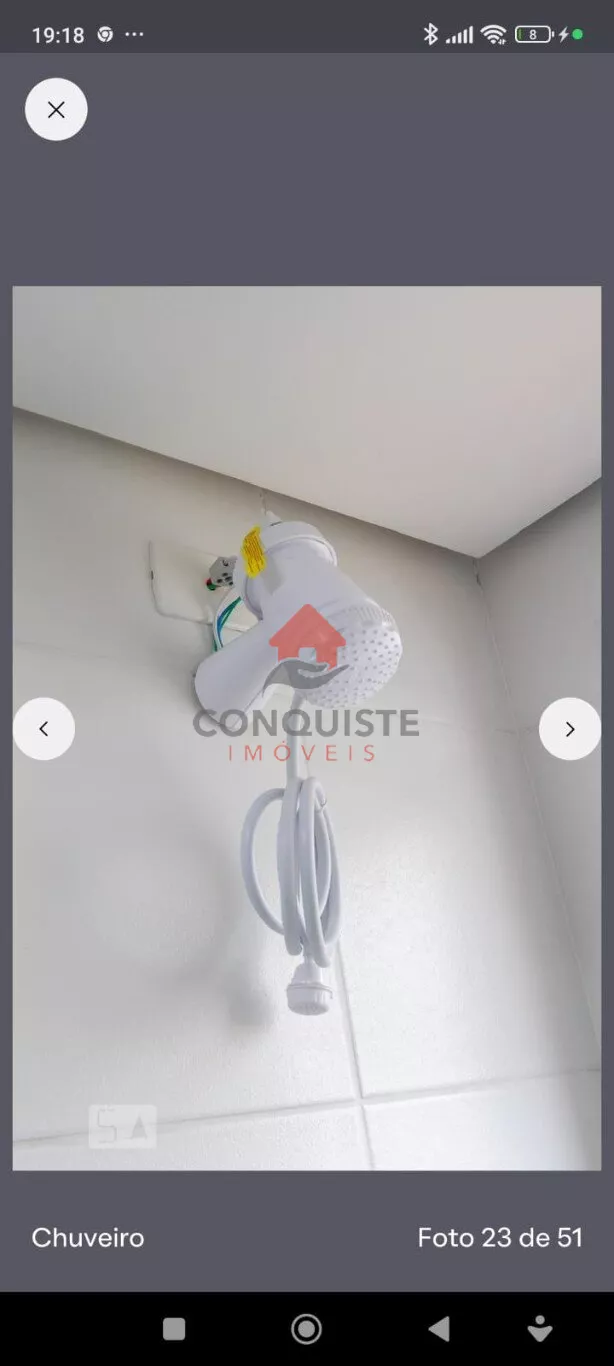
Task: Go to the previous photo
Action: click(44, 729)
